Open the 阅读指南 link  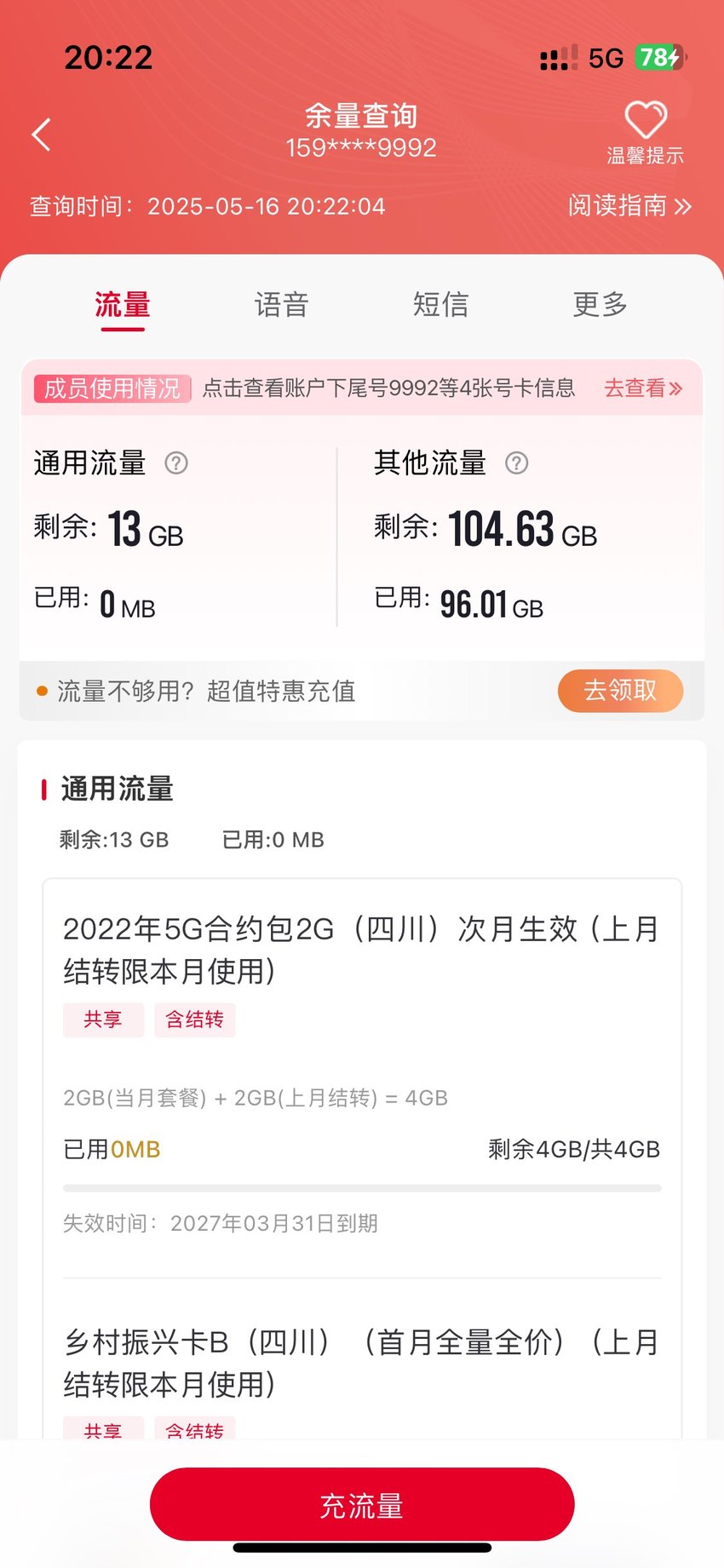pyautogui.click(x=629, y=206)
